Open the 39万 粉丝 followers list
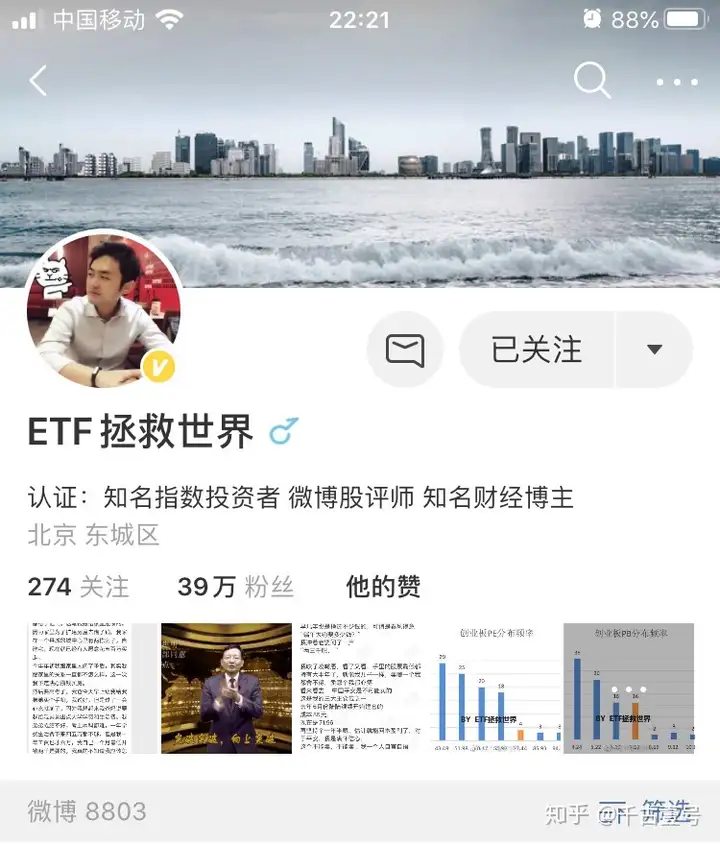The width and height of the screenshot is (720, 846). pyautogui.click(x=235, y=586)
